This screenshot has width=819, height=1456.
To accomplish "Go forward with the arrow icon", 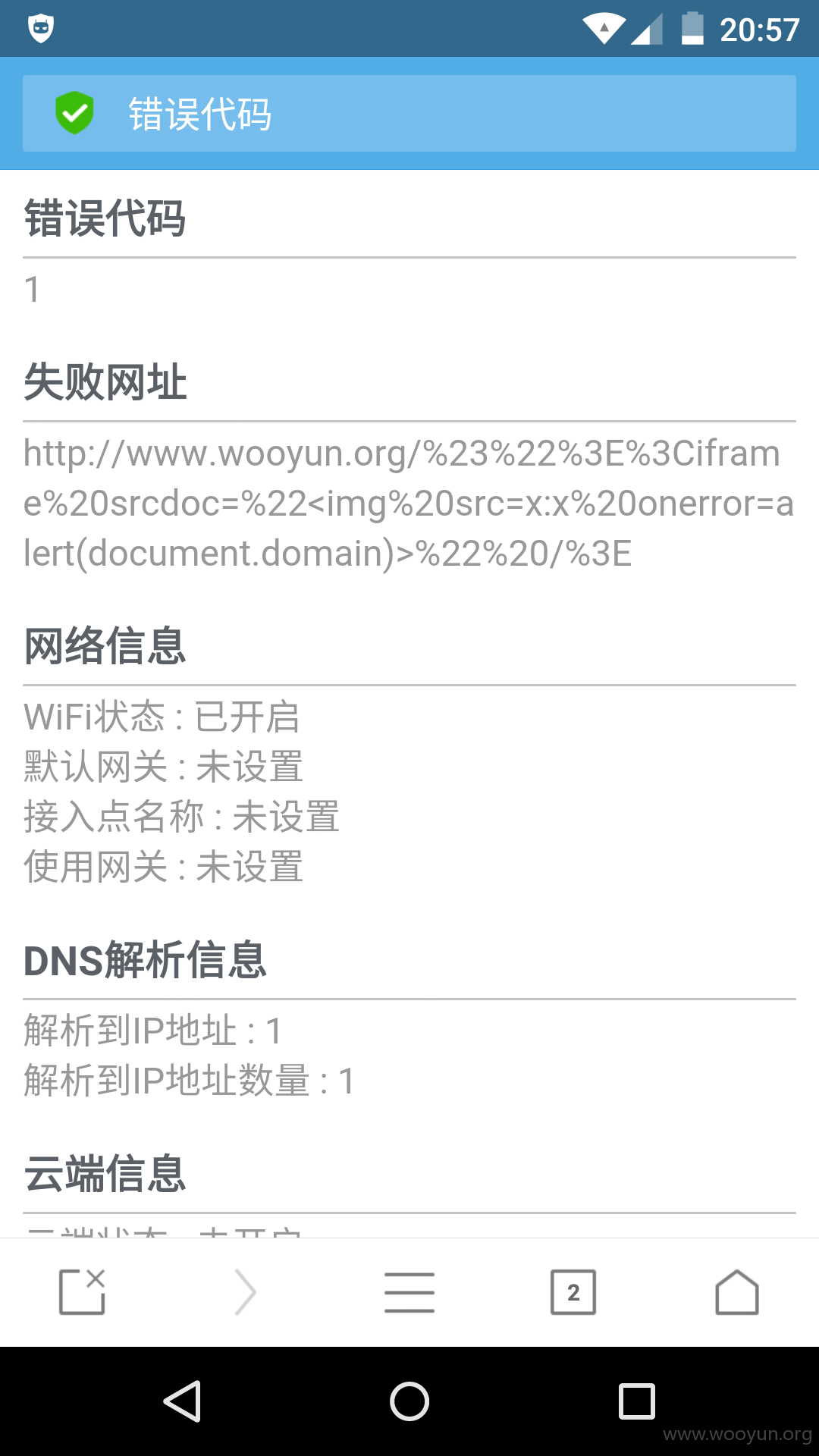I will pyautogui.click(x=246, y=1291).
